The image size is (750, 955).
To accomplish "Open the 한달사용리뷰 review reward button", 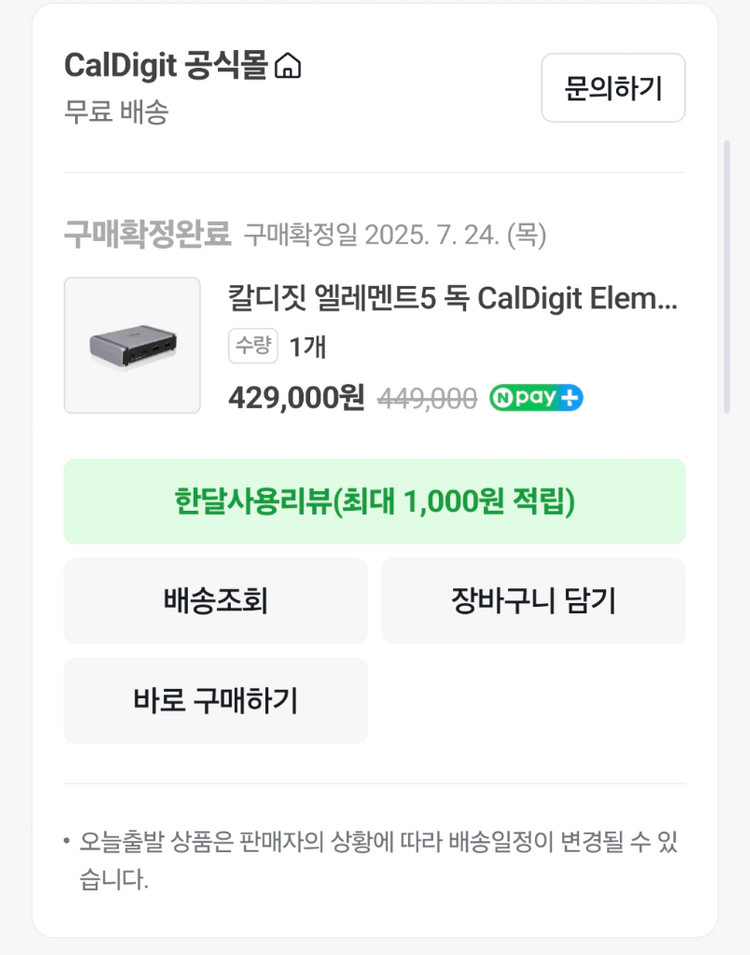I will pos(374,502).
